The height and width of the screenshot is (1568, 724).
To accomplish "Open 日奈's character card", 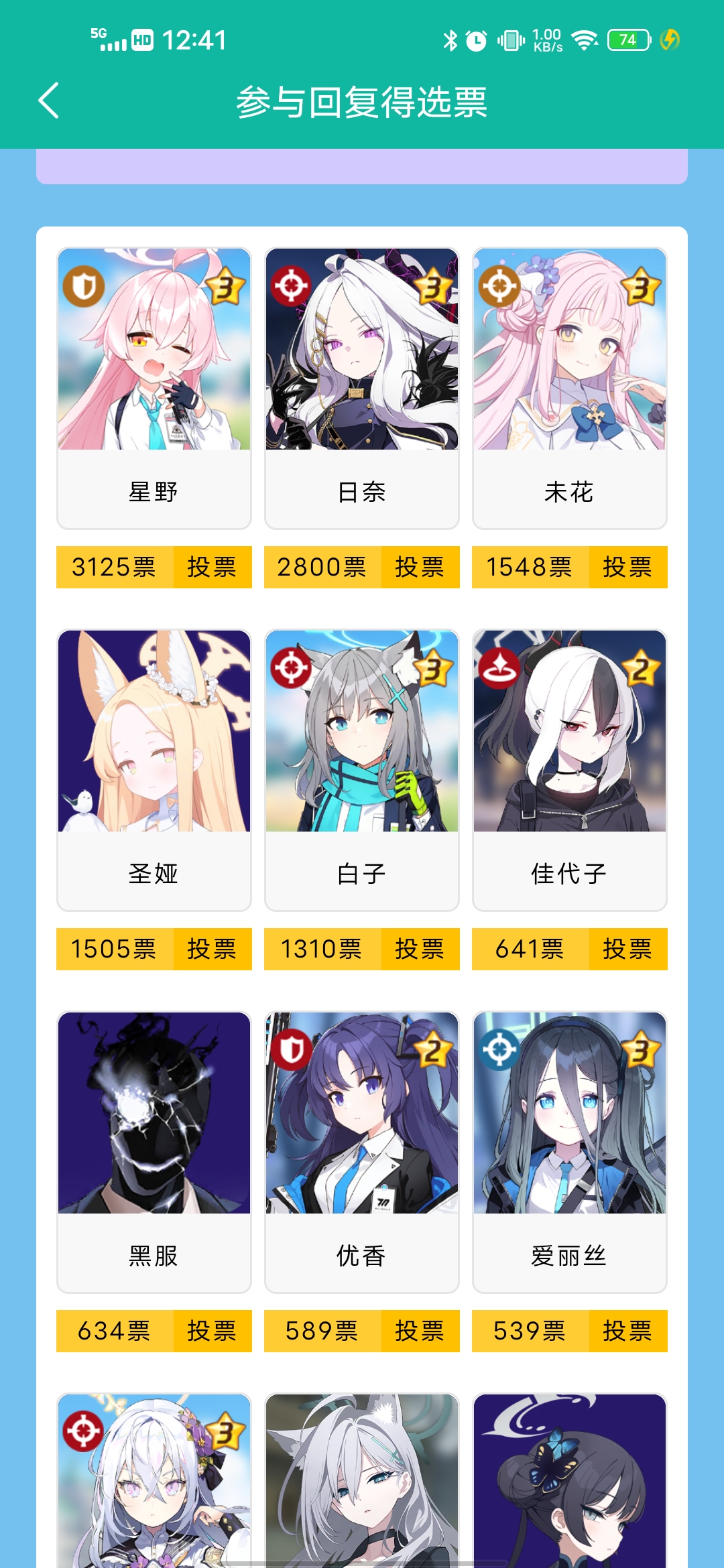I will (x=362, y=387).
